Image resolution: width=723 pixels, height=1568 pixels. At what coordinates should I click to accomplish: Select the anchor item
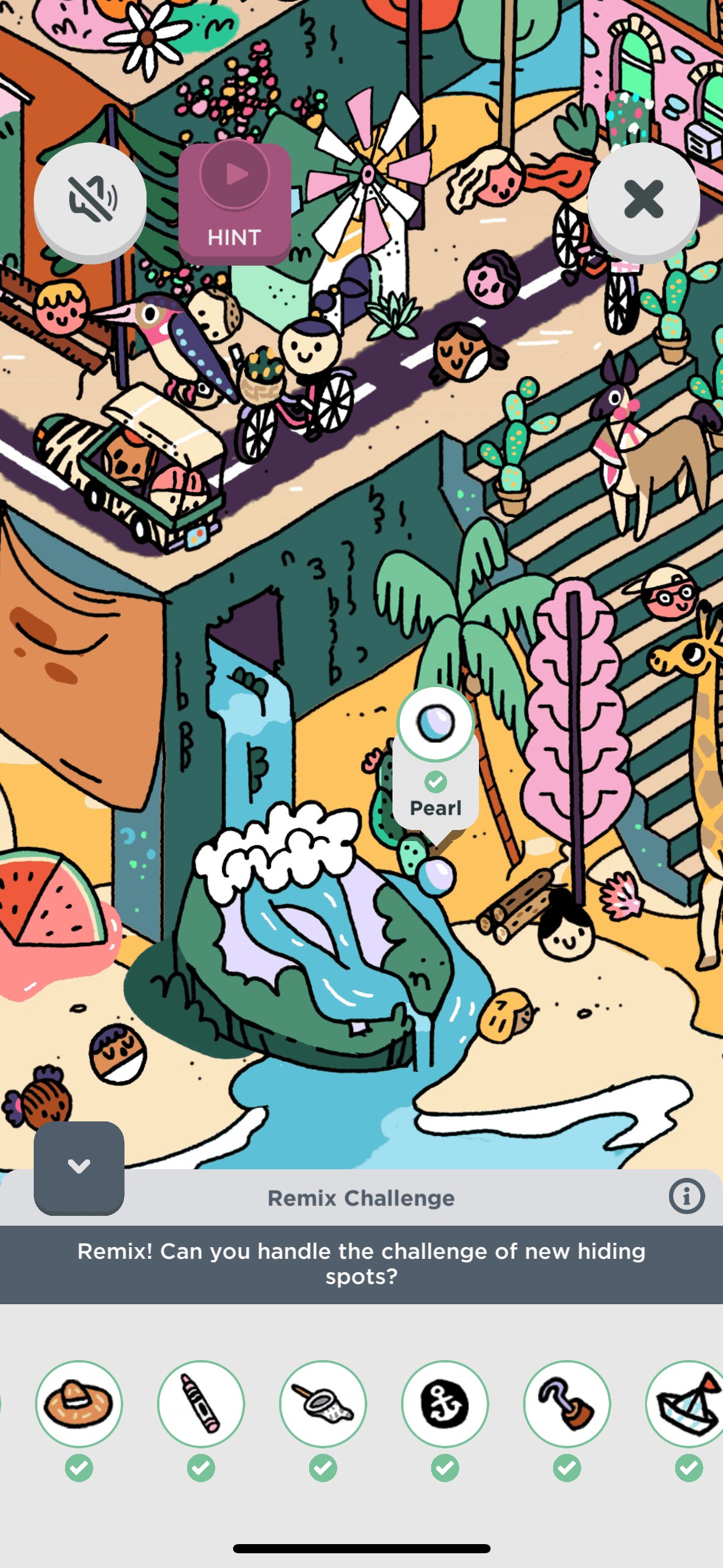445,1404
